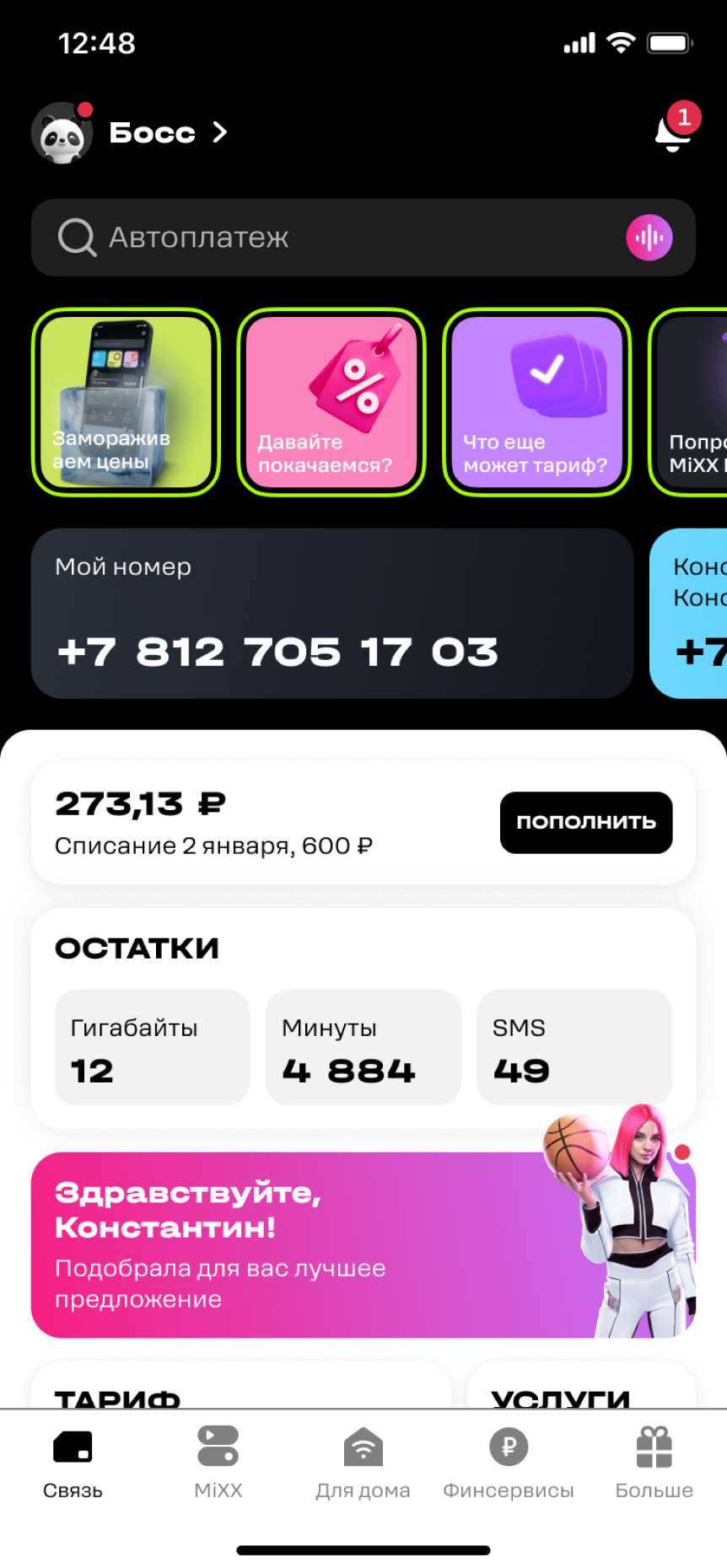Open MiXX from the bottom navigation
This screenshot has height=1568, width=727.
coord(218,1446)
